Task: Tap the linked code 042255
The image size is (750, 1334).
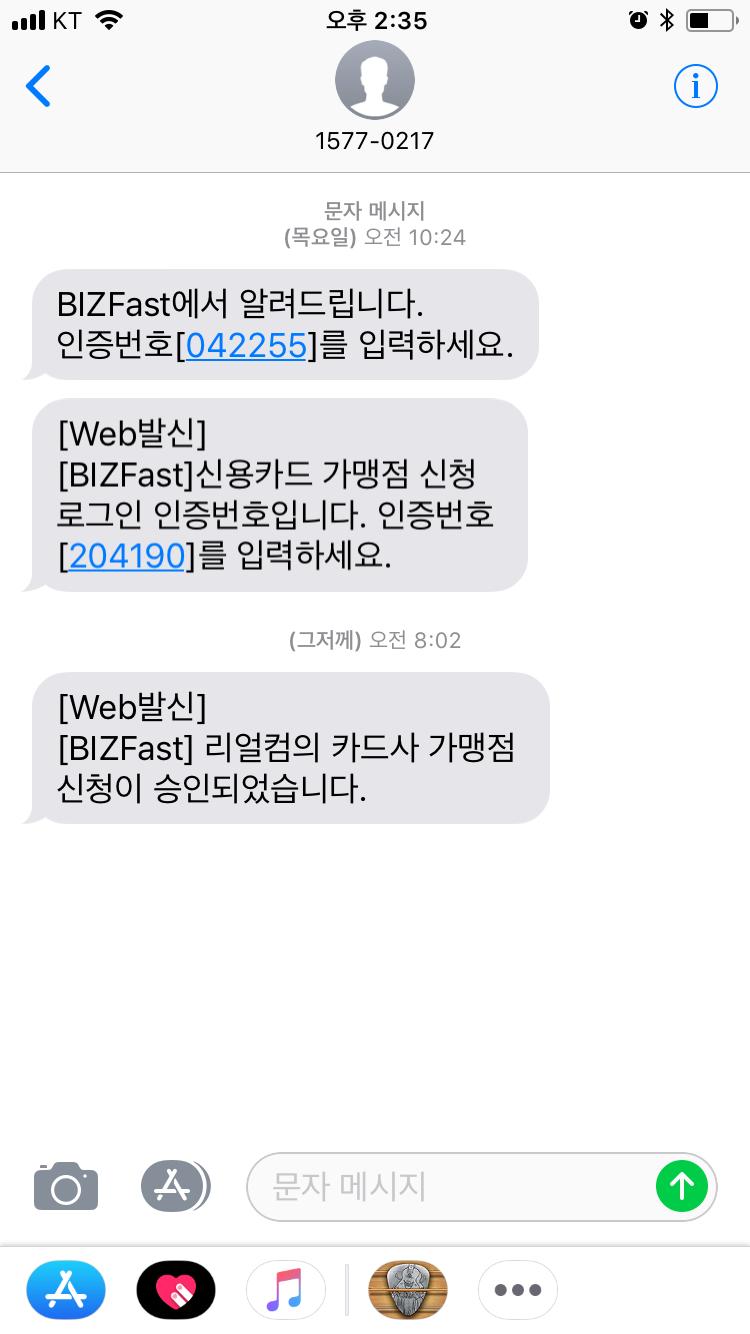Action: [246, 345]
